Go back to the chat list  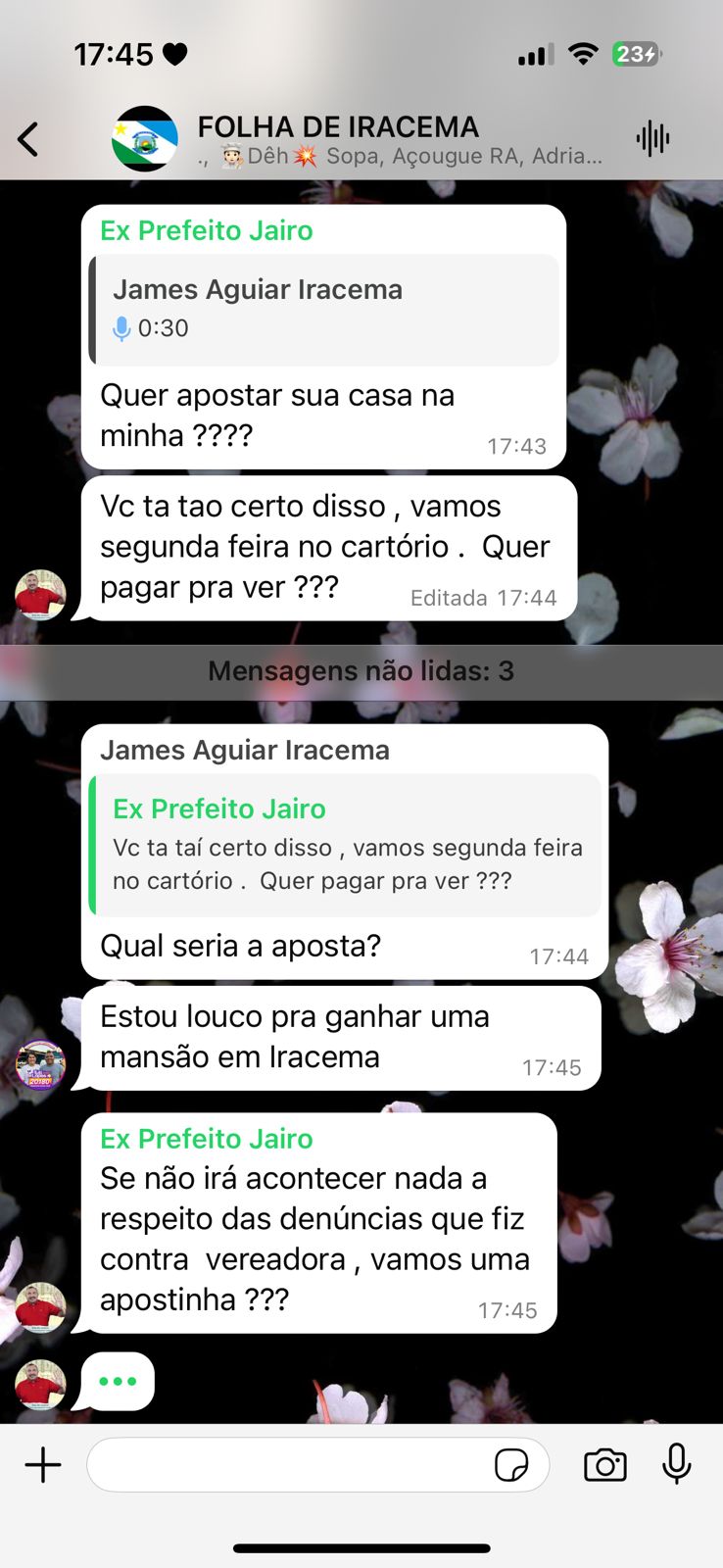pyautogui.click(x=28, y=139)
